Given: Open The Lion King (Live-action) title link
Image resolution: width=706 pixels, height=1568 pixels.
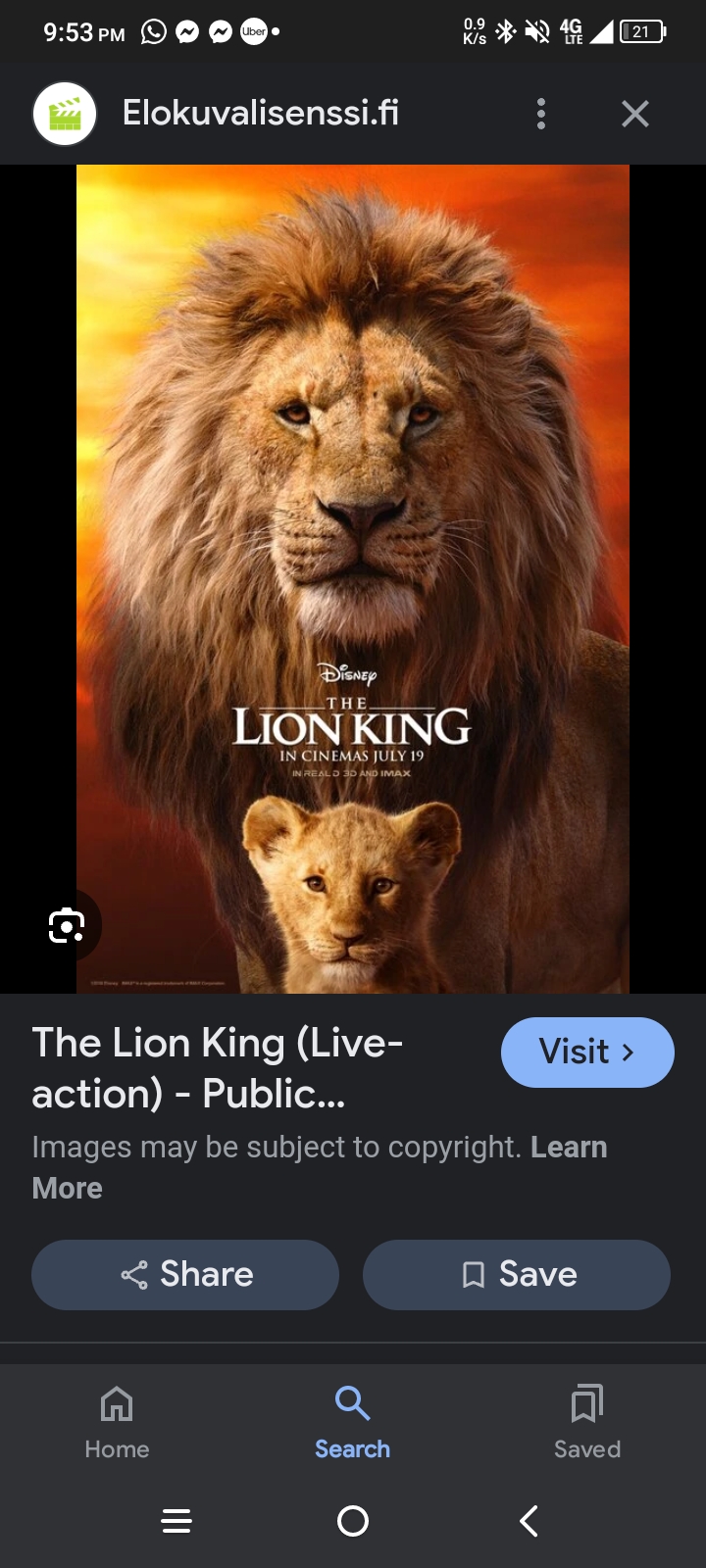Looking at the screenshot, I should tap(216, 1068).
